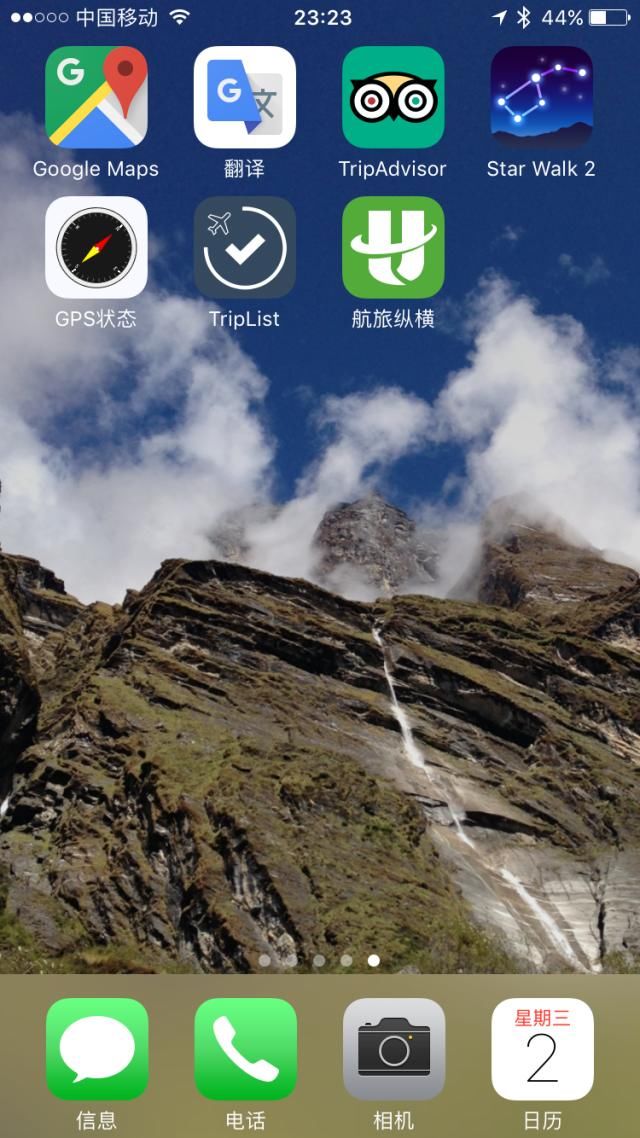Open Messages (信息) in the dock
640x1138 pixels.
pos(96,1049)
